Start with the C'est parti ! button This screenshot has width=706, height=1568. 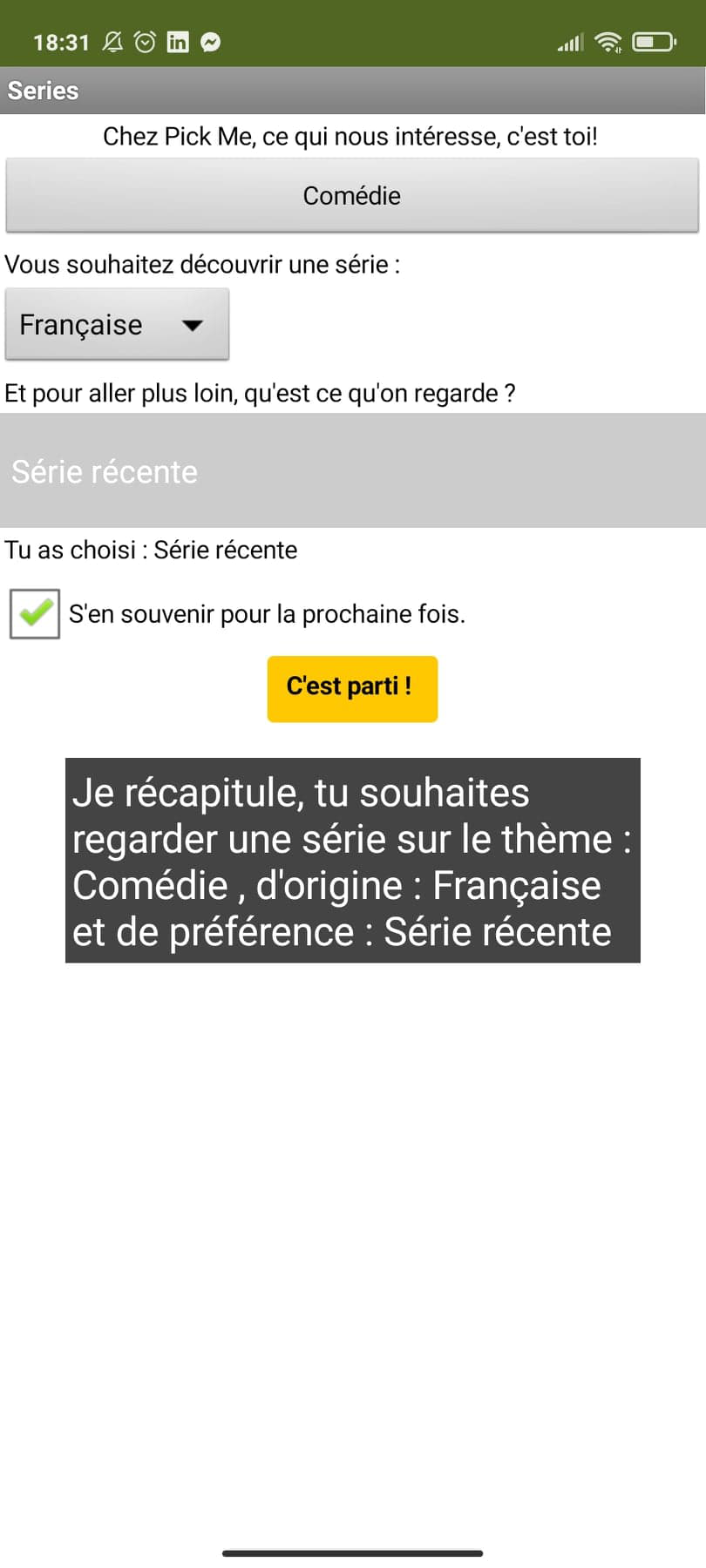coord(352,688)
